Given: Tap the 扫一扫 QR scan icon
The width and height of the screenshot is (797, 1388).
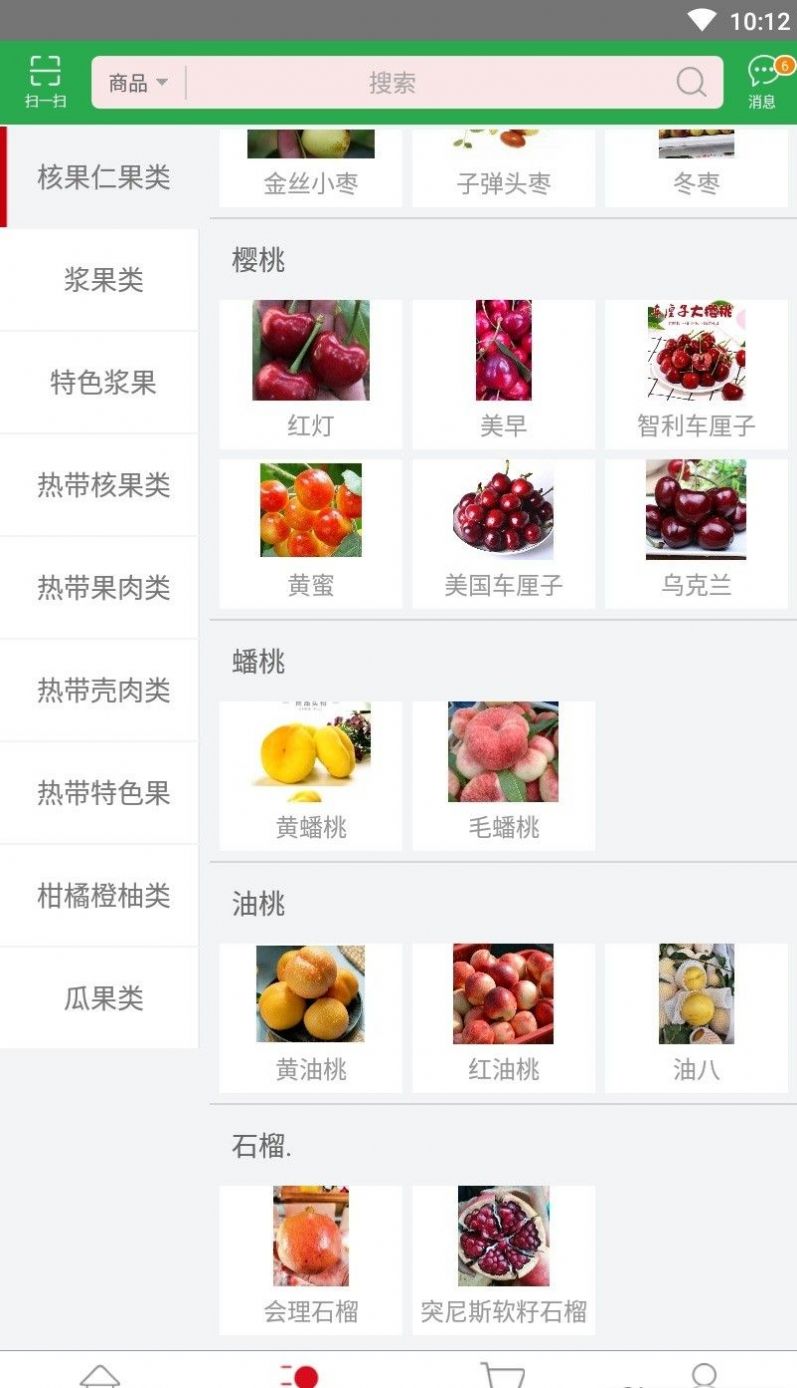Looking at the screenshot, I should click(44, 82).
